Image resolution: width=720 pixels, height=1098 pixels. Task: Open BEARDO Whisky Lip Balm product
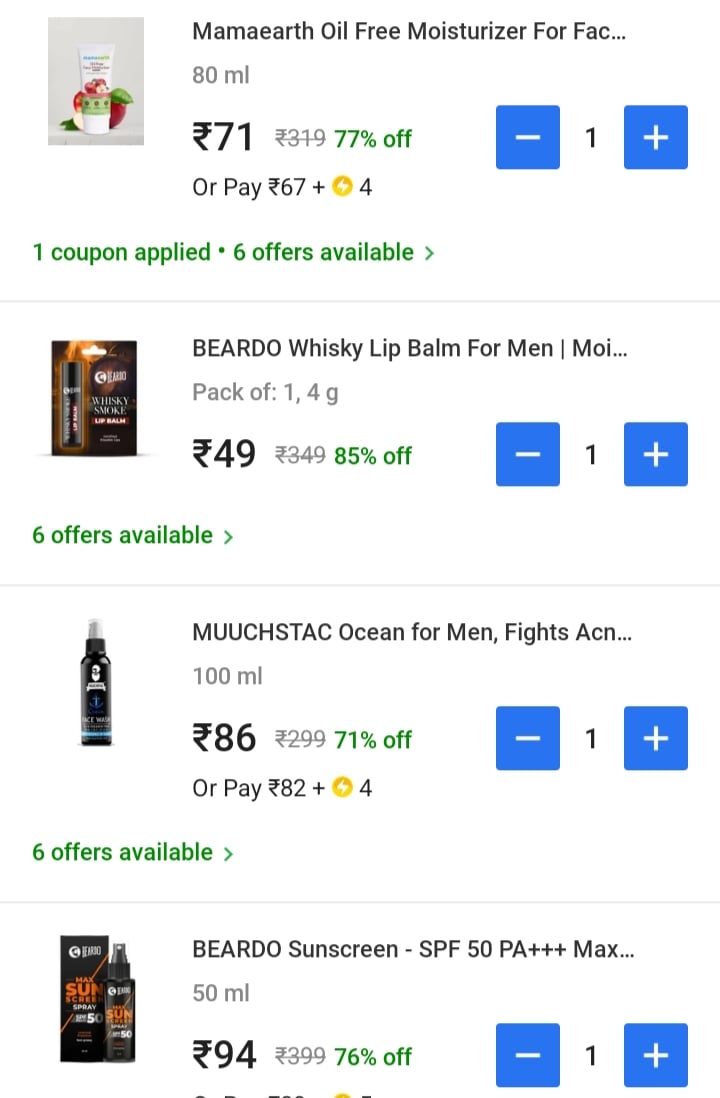tap(409, 348)
